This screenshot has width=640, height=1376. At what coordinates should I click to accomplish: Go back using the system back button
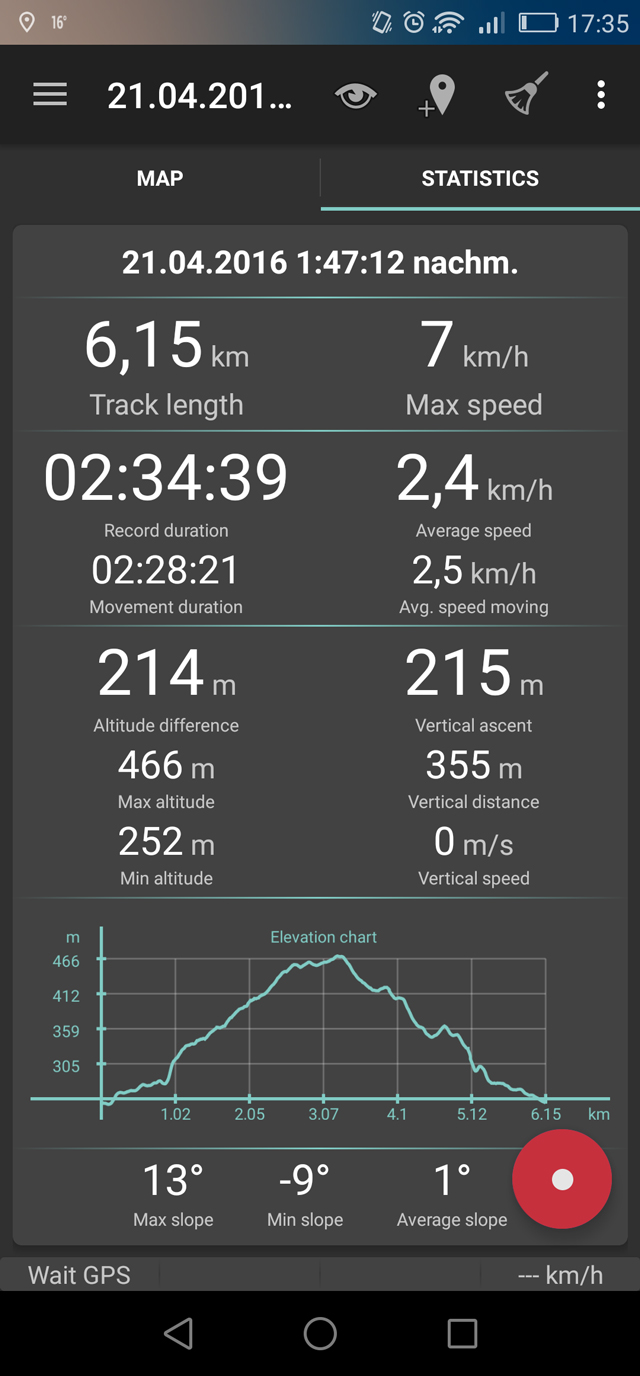tap(178, 1333)
